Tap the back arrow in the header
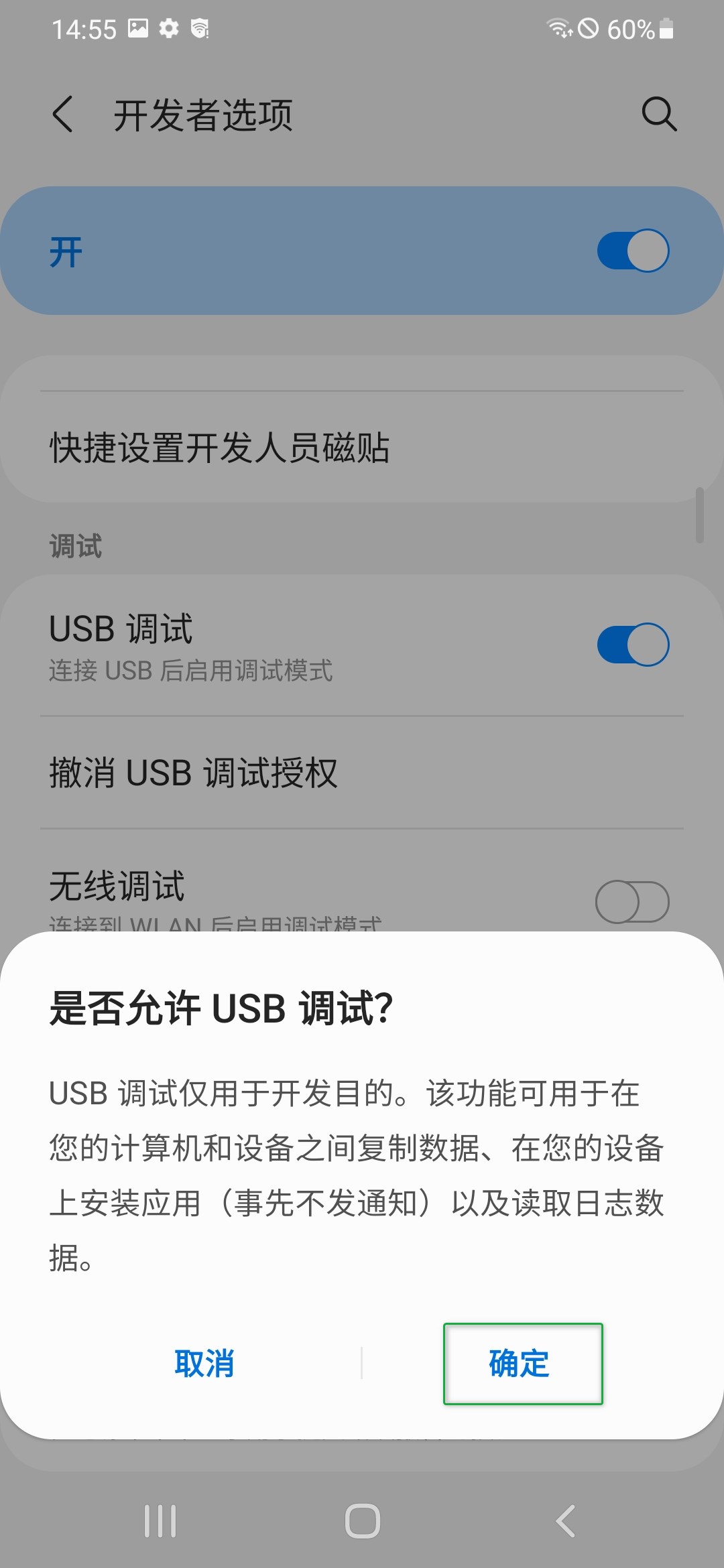This screenshot has height=1568, width=724. click(x=64, y=114)
